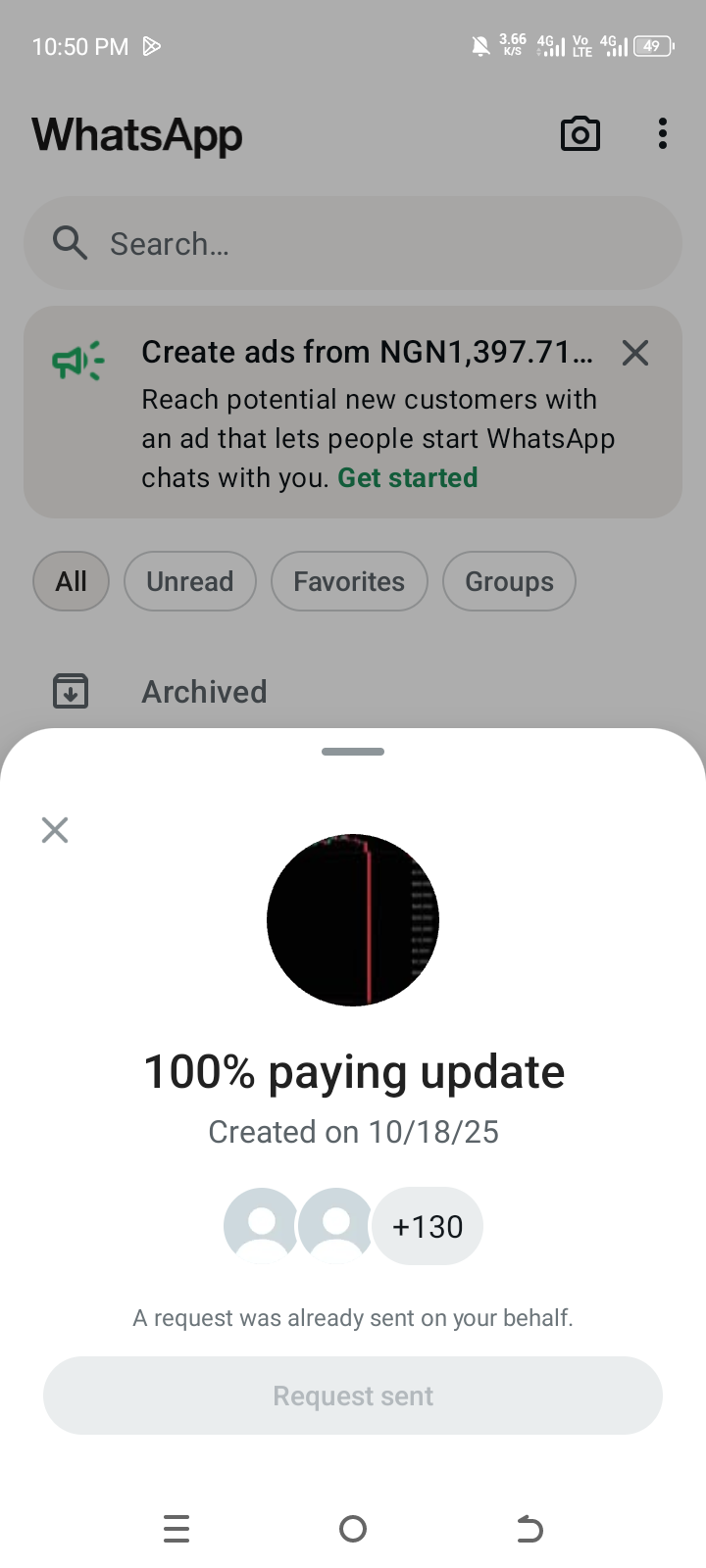
Task: Select the All chats filter
Action: [x=71, y=581]
